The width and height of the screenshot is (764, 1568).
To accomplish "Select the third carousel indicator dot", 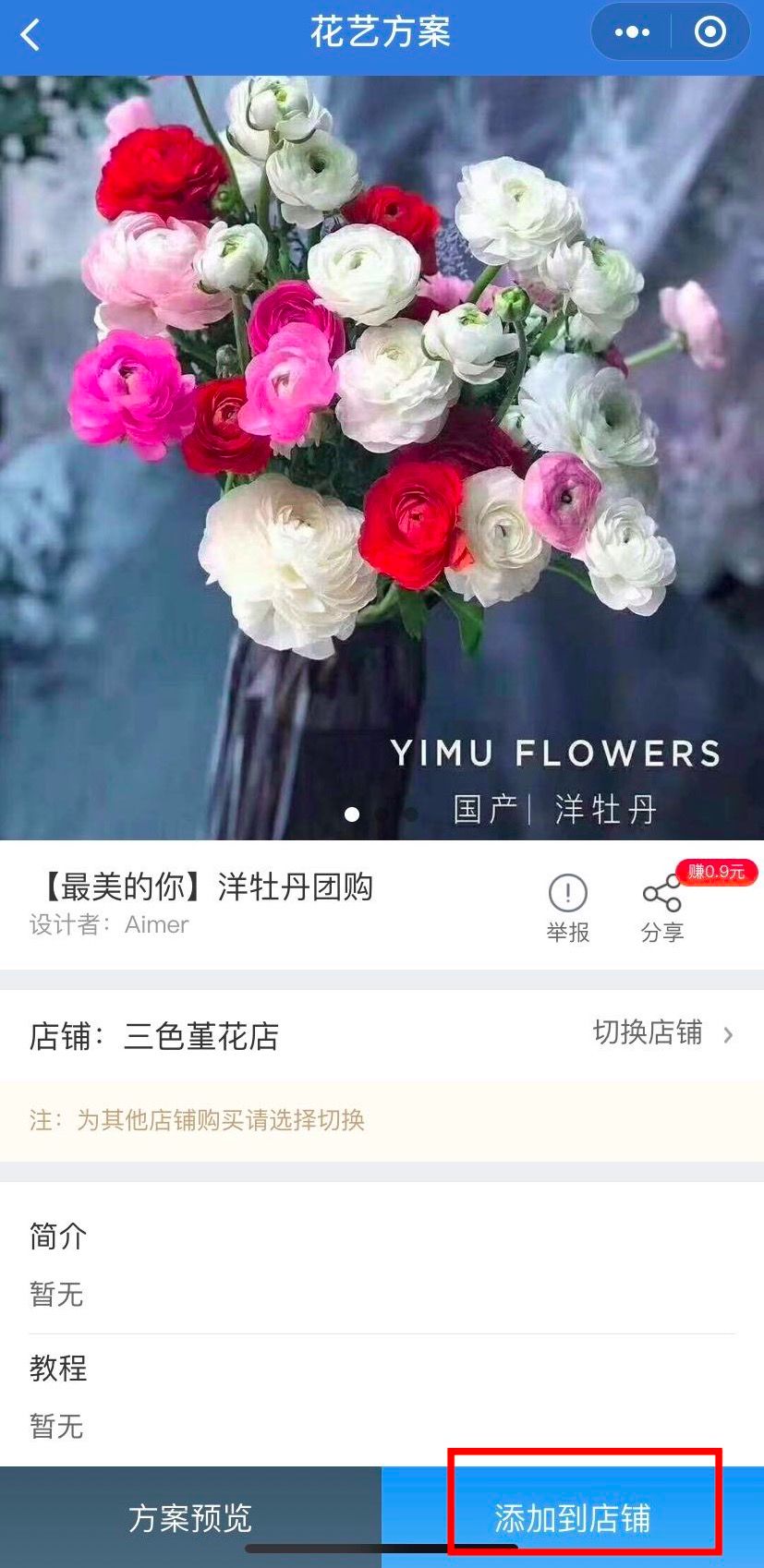I will pyautogui.click(x=413, y=815).
